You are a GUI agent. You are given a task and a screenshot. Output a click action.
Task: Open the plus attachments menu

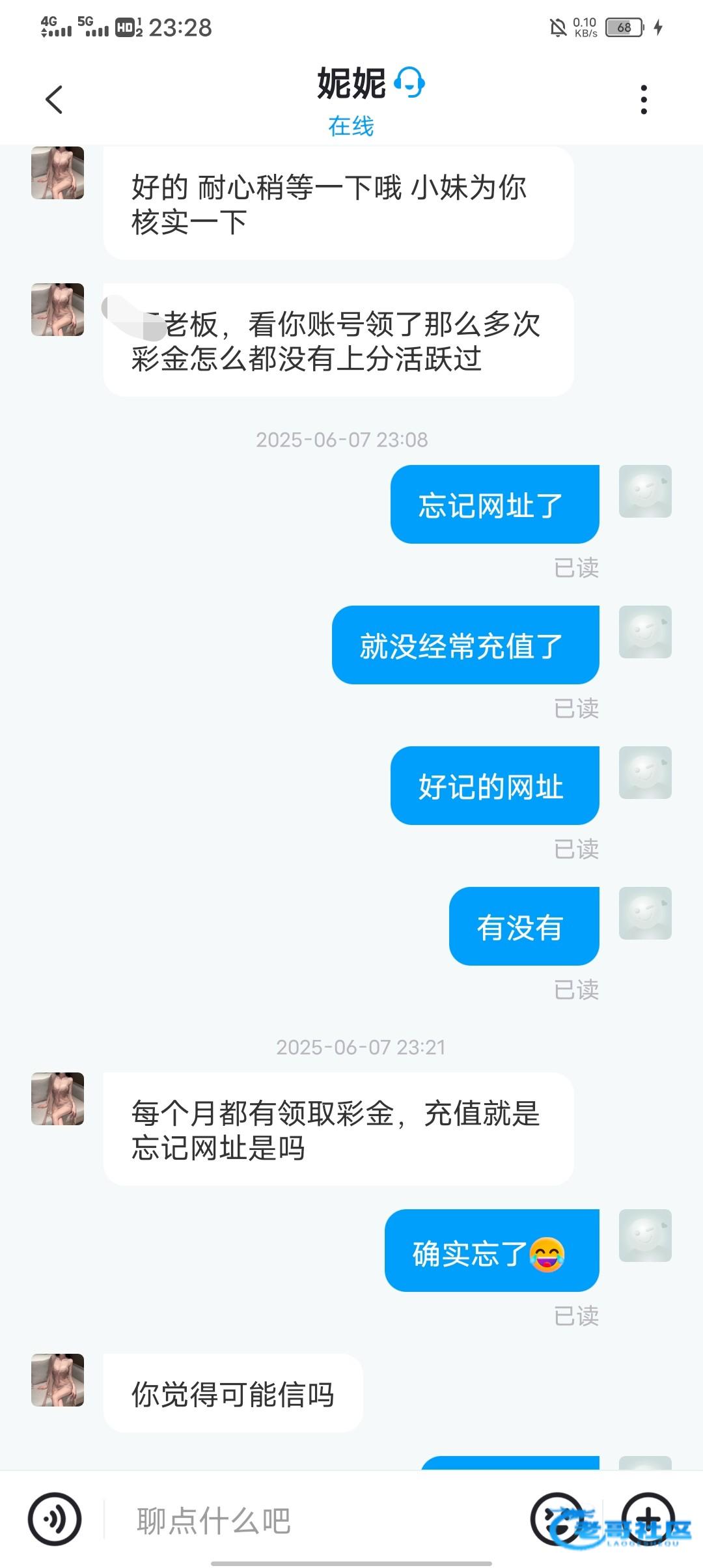tap(648, 1519)
